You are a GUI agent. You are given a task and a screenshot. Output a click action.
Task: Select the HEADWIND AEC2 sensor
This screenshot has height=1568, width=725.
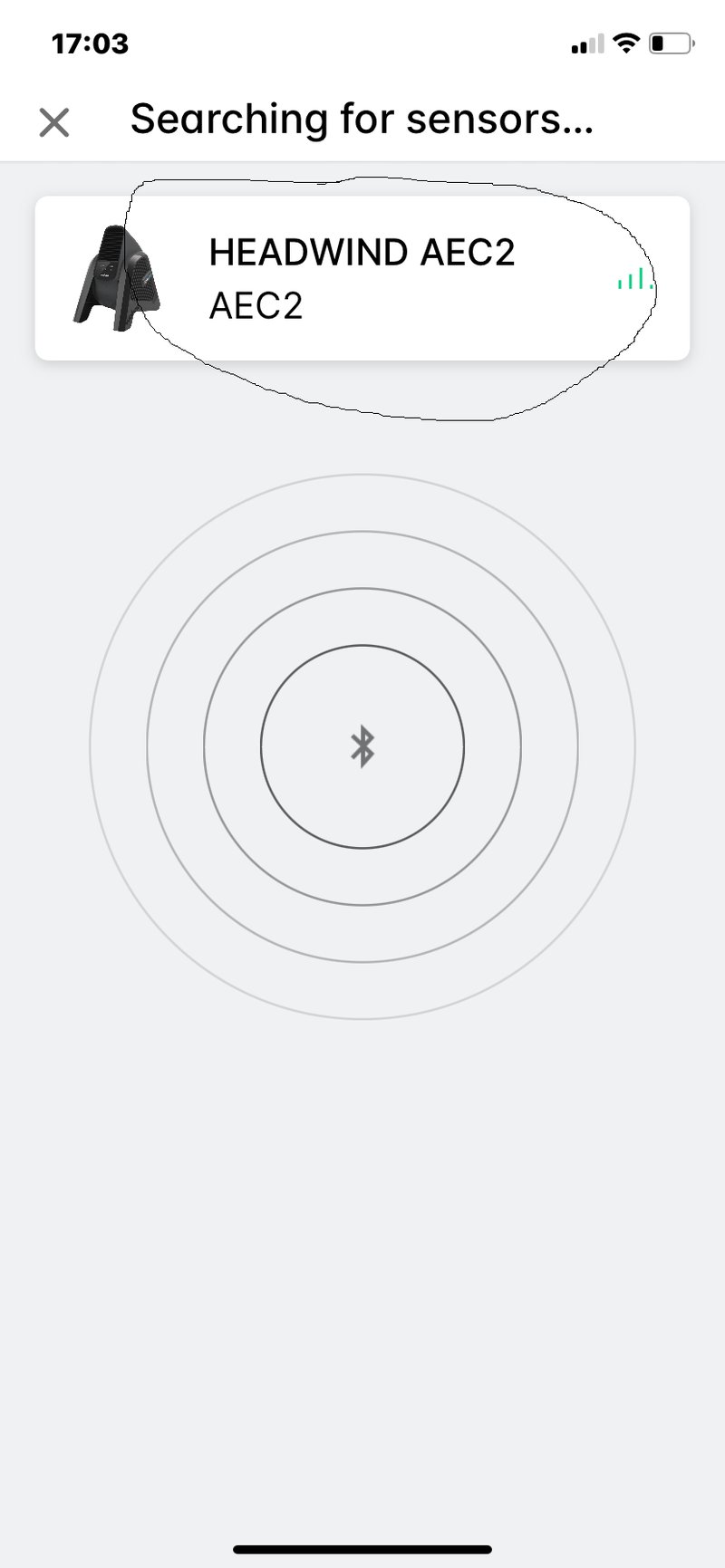point(362,278)
